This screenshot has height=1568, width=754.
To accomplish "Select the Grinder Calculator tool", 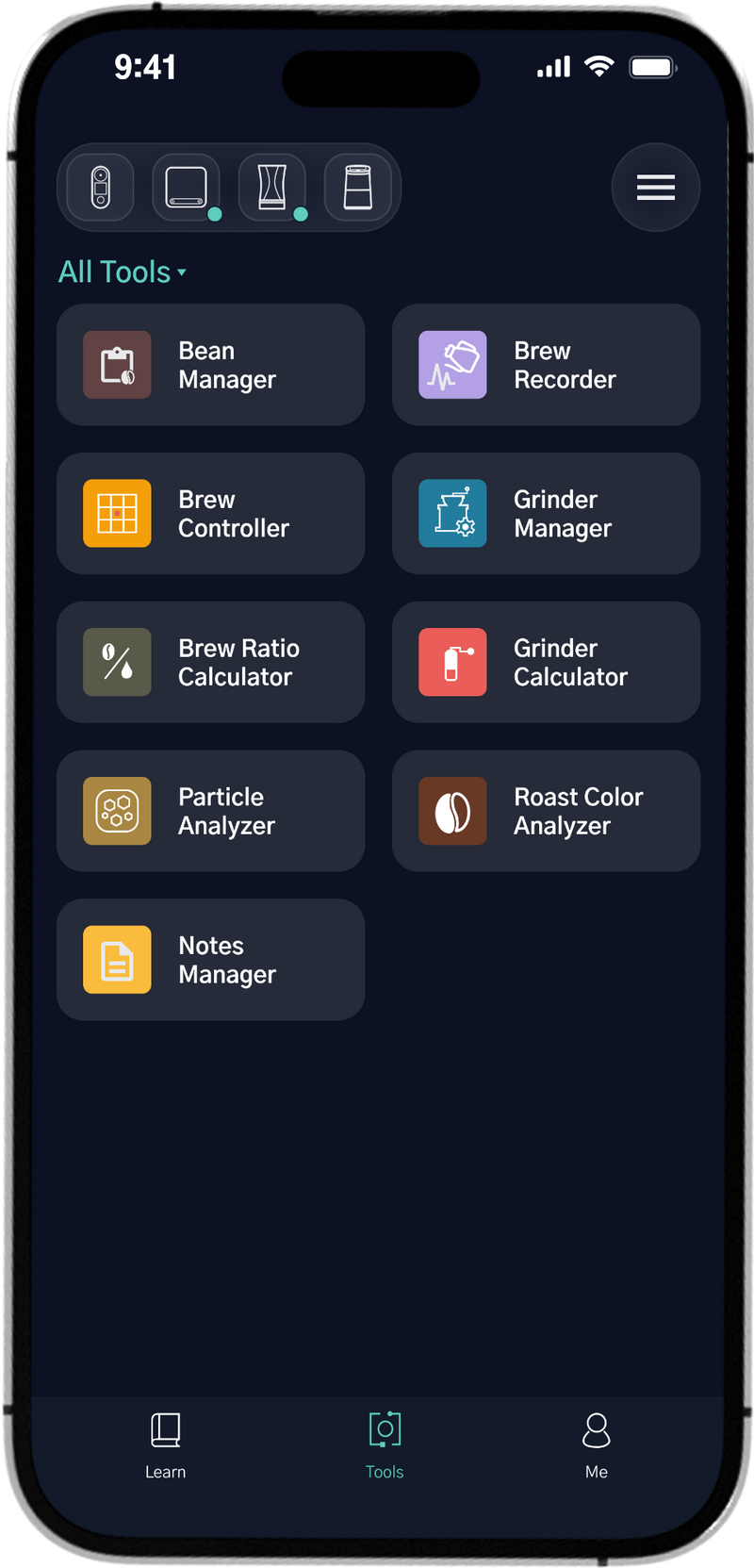I will click(x=546, y=662).
